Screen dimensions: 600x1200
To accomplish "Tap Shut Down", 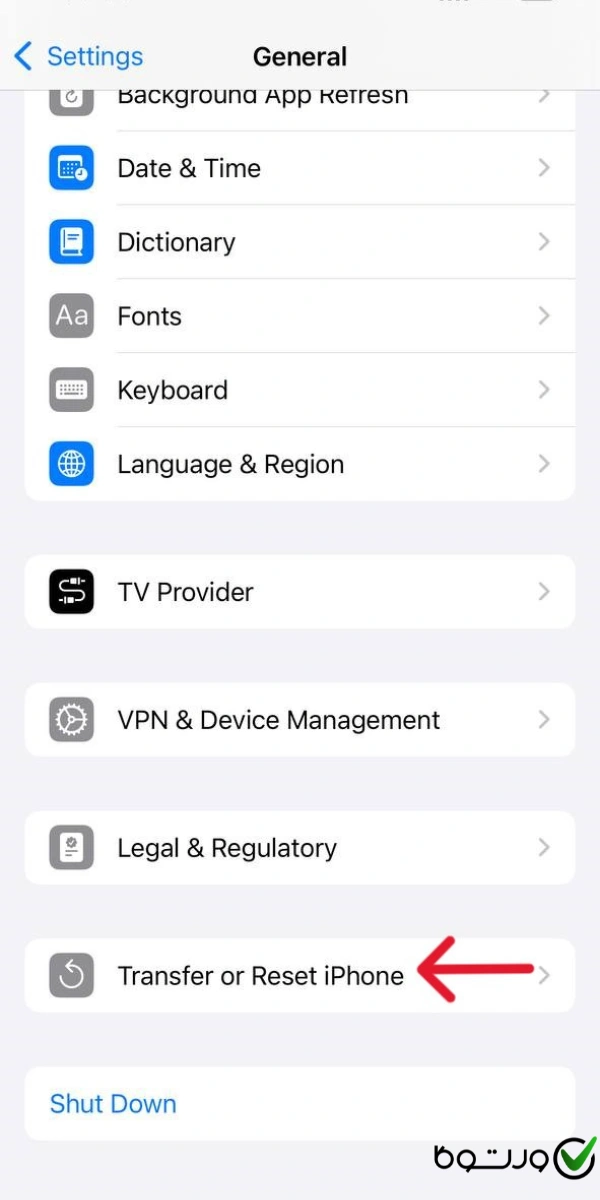I will click(113, 1104).
